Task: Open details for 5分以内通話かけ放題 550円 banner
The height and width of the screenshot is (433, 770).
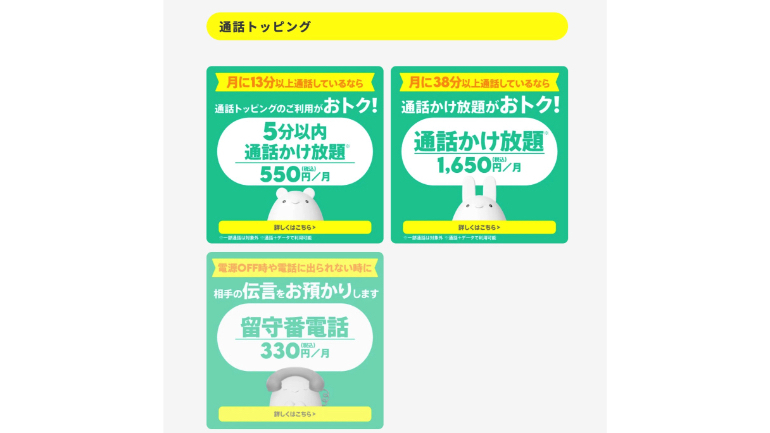Action: tap(295, 228)
